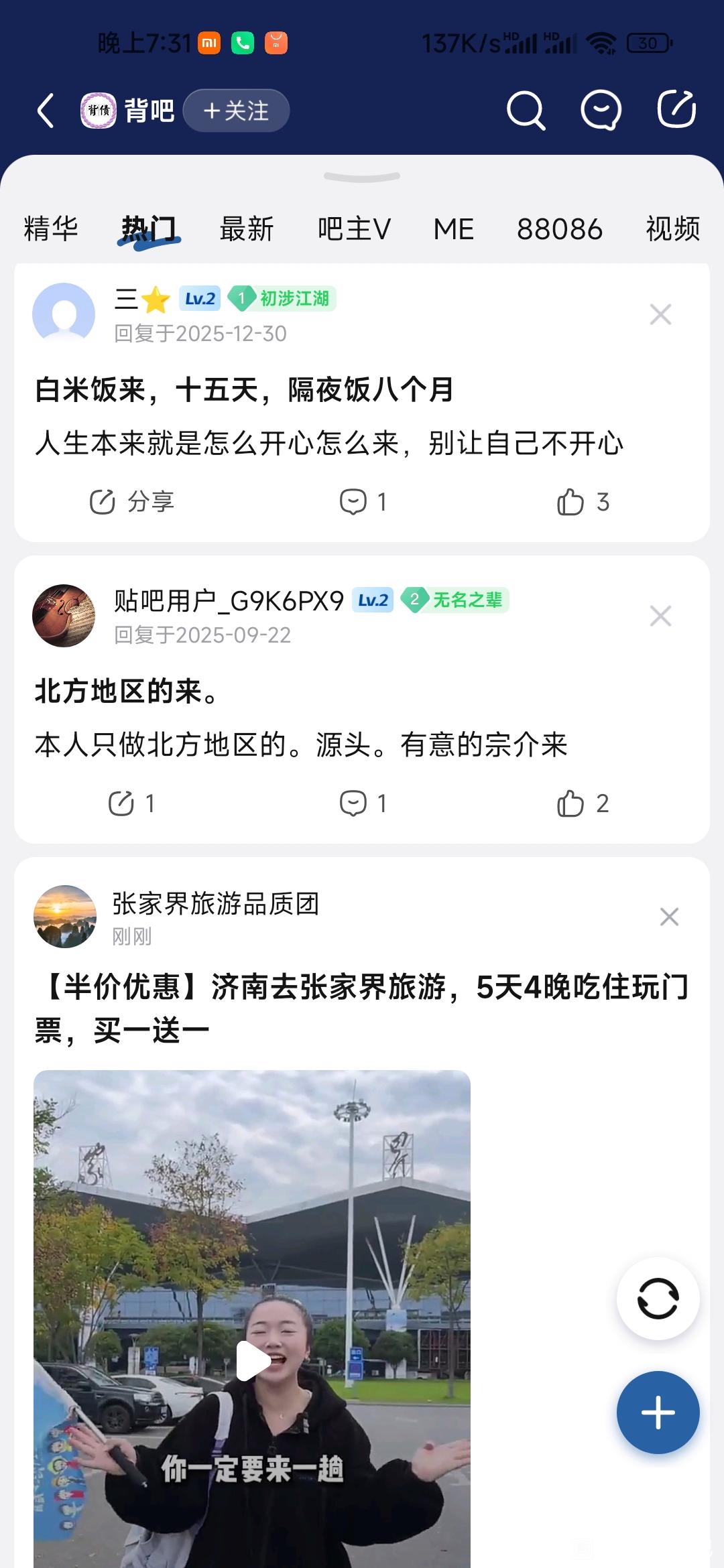This screenshot has width=724, height=1568.
Task: Like the 白米饭来 post
Action: click(582, 502)
